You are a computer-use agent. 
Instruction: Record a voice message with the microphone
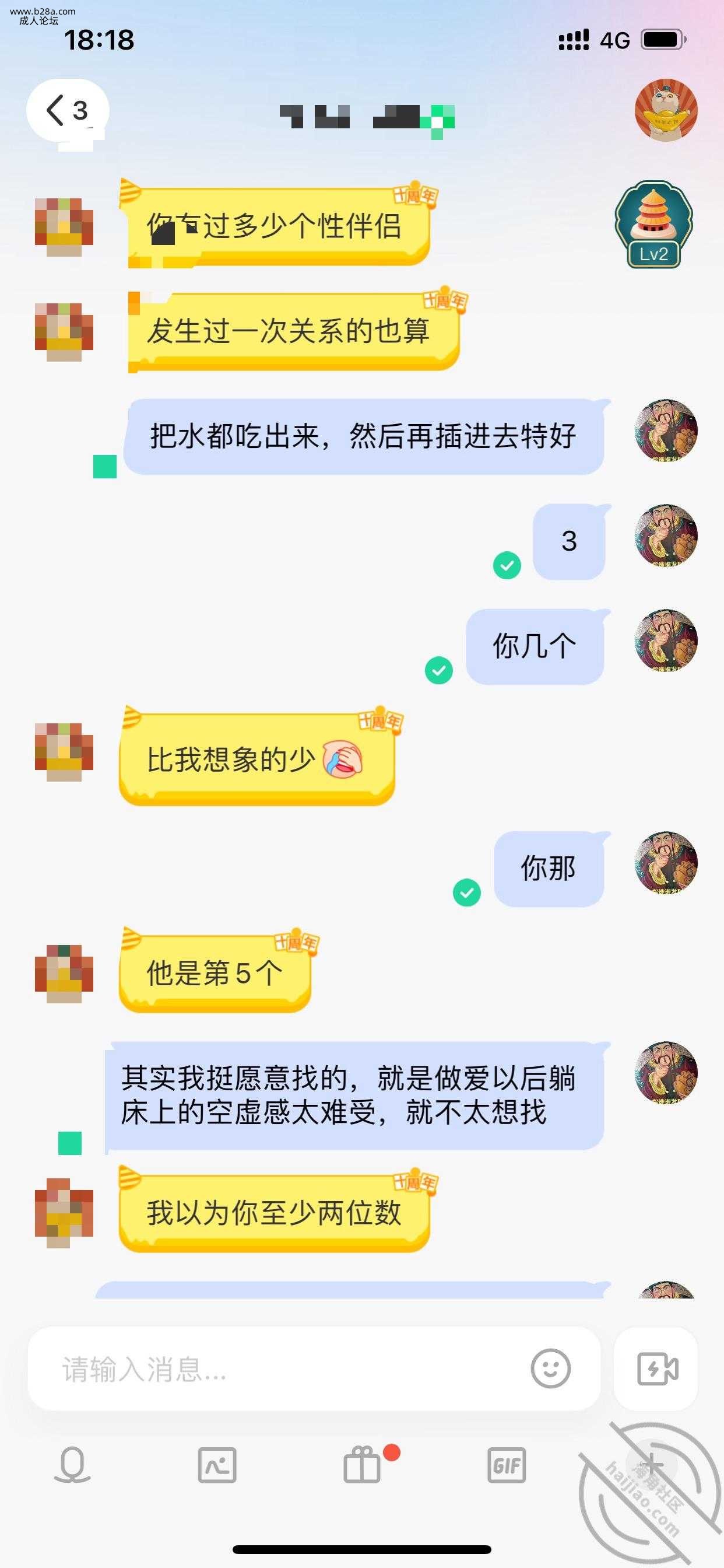[72, 1465]
